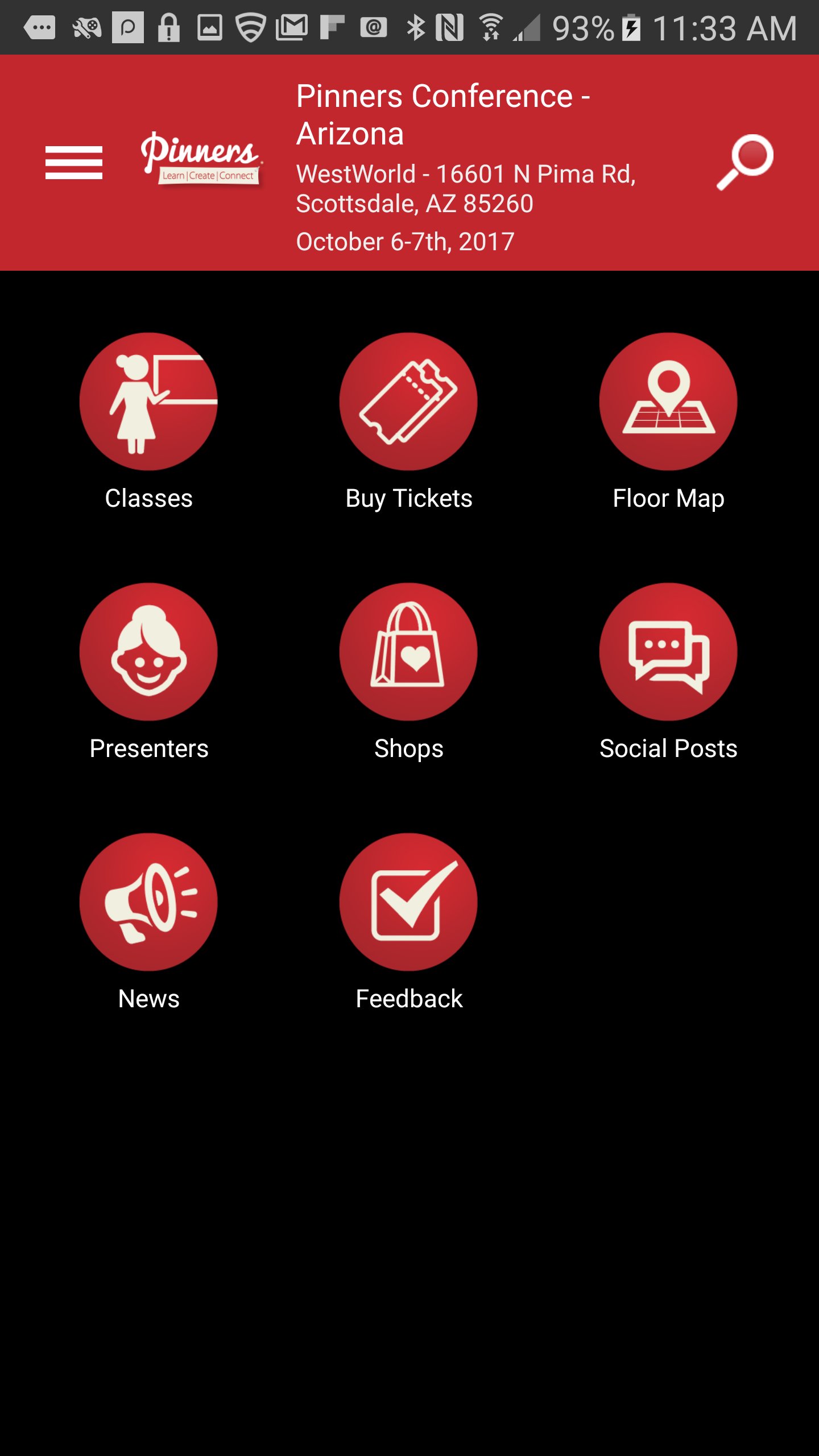The width and height of the screenshot is (819, 1456).
Task: Click the Wi-Fi icon in status bar
Action: pyautogui.click(x=489, y=25)
